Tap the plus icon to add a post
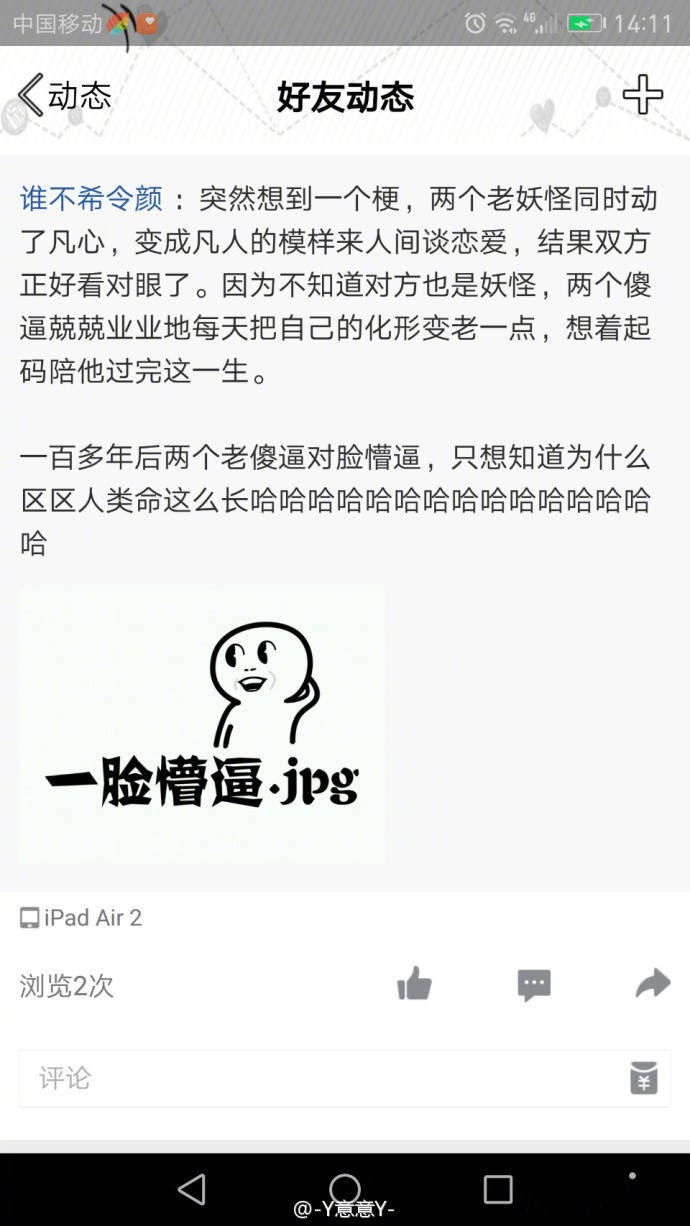 click(x=642, y=95)
